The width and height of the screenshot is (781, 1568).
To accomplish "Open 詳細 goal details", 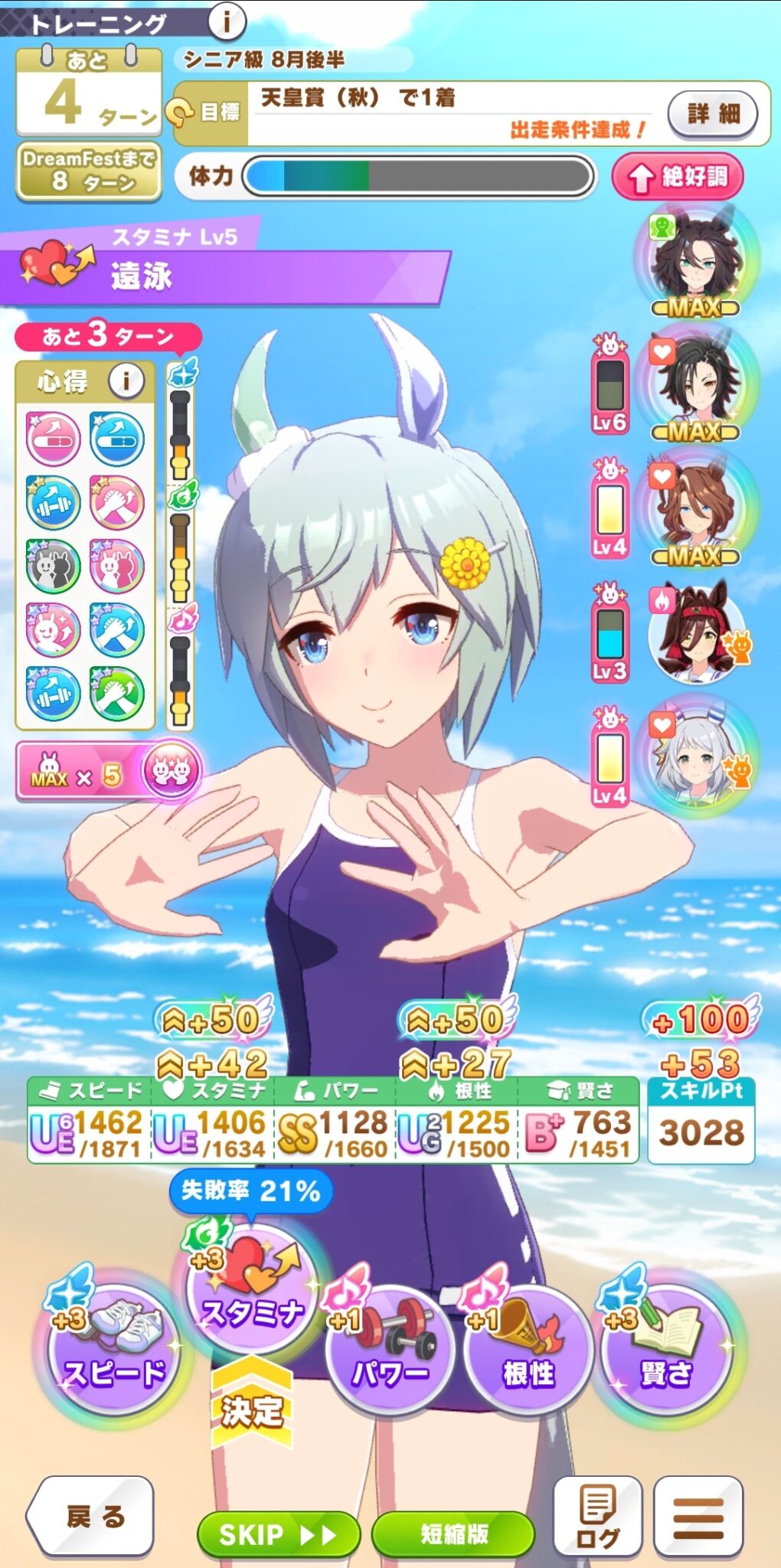I will pos(713,115).
